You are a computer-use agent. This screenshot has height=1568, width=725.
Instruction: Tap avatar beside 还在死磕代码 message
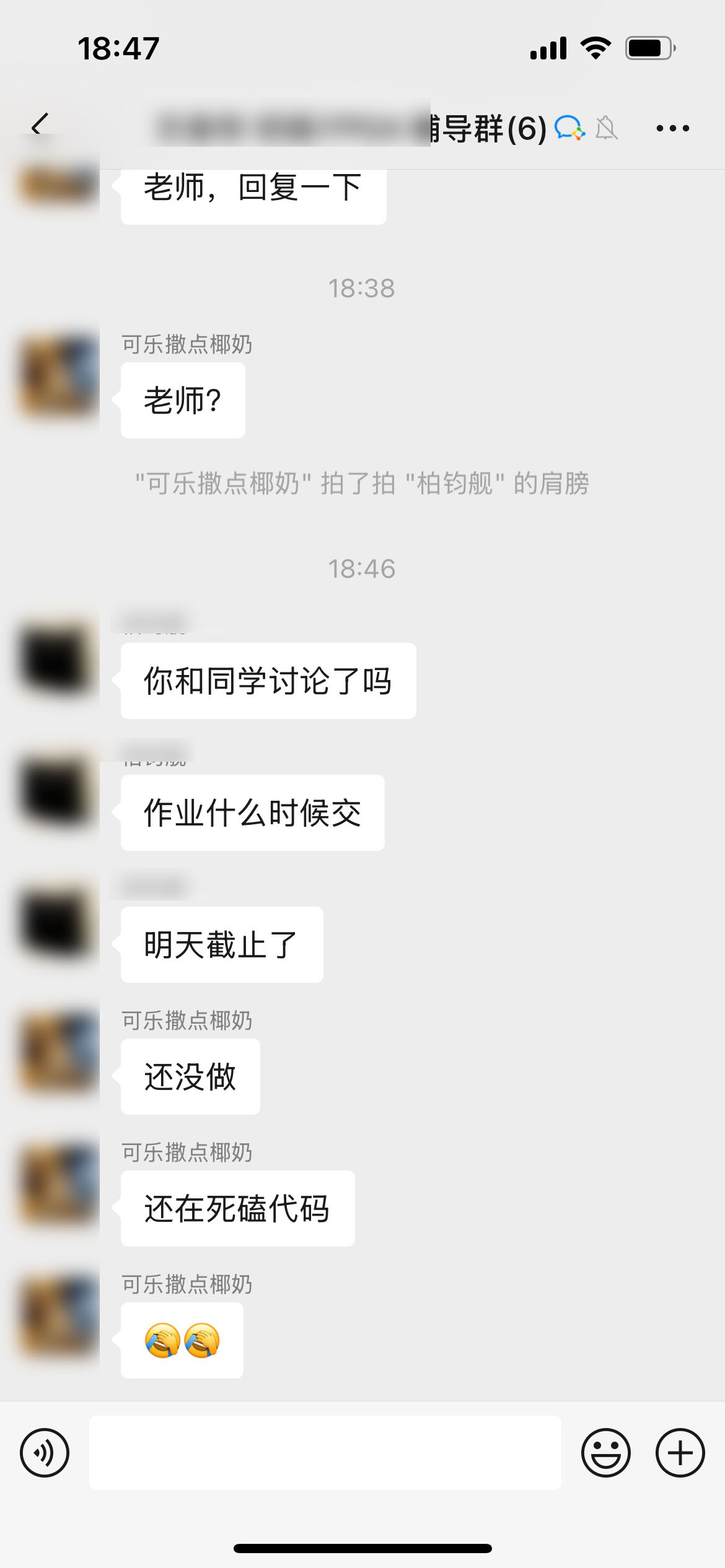(58, 1184)
